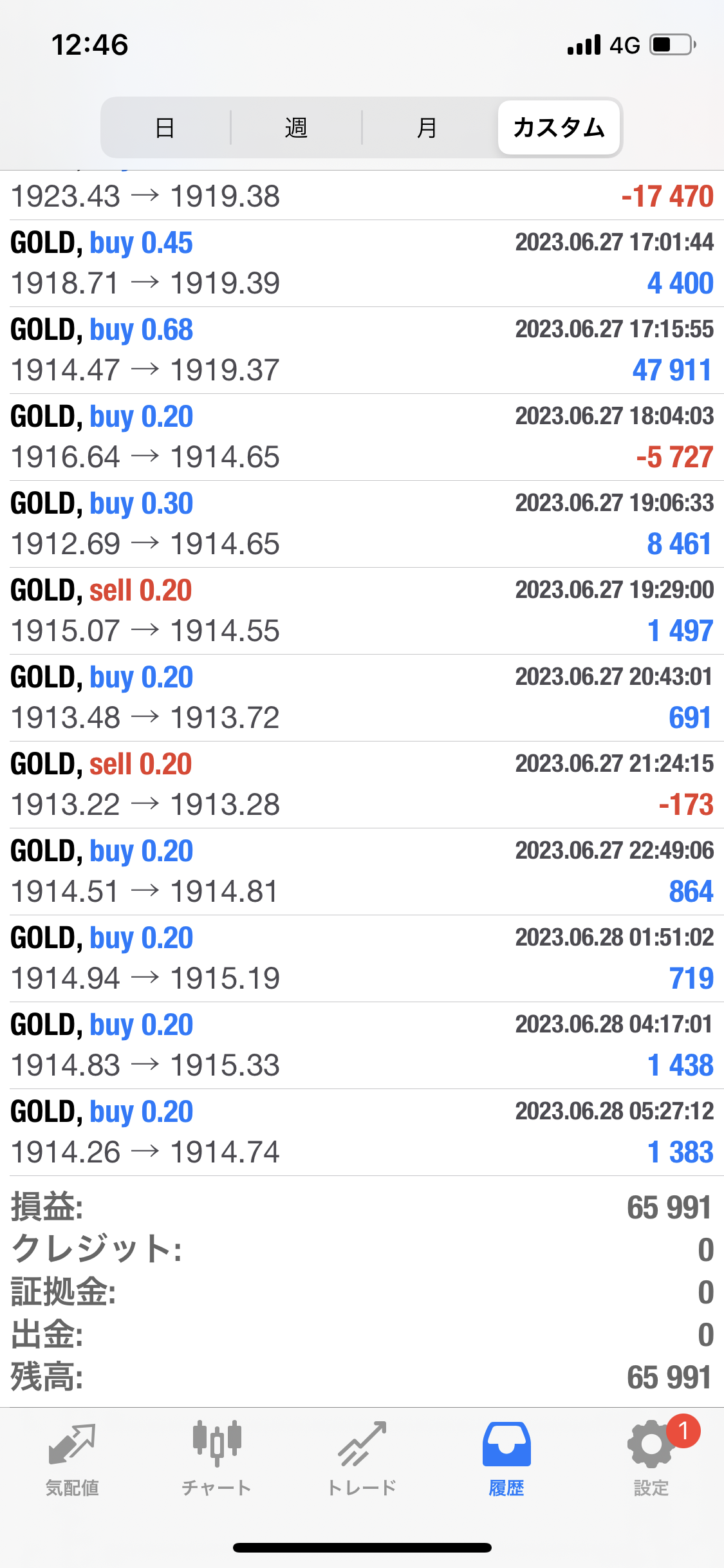
Task: Tap the 履歴 history tab
Action: (x=506, y=1459)
